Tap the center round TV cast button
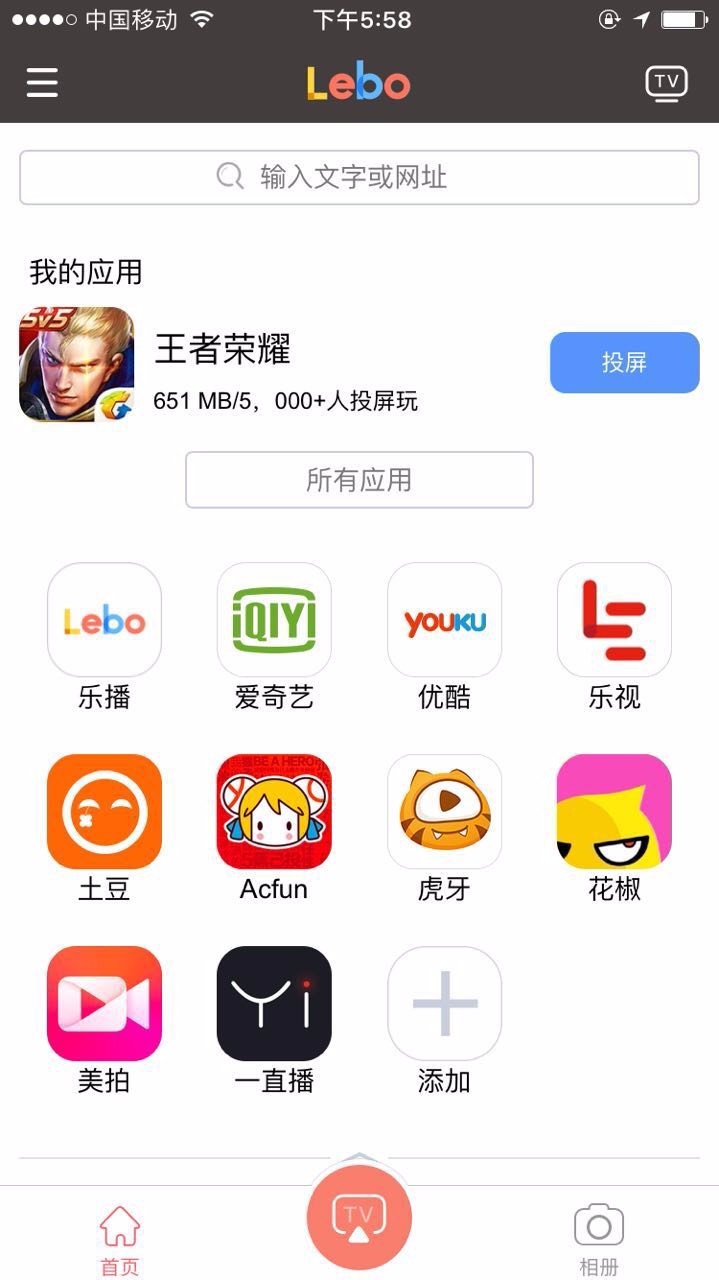The width and height of the screenshot is (719, 1280). tap(359, 1217)
